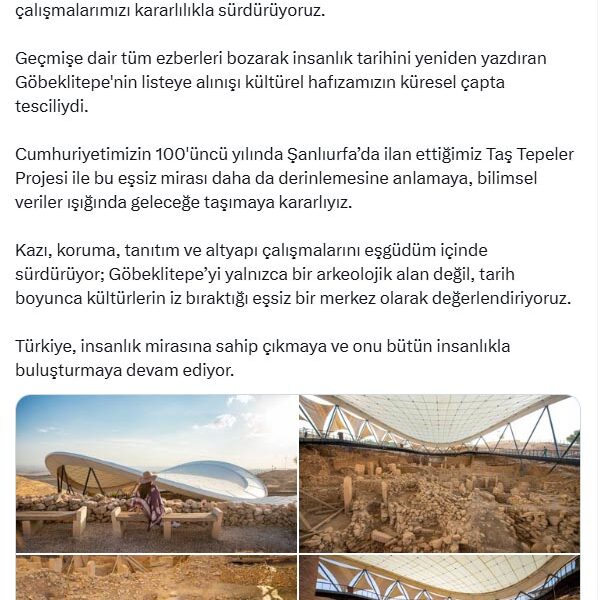Open photo of woman sitting near white canopy
Viewport: 611px width, 600px height.
[x=156, y=473]
